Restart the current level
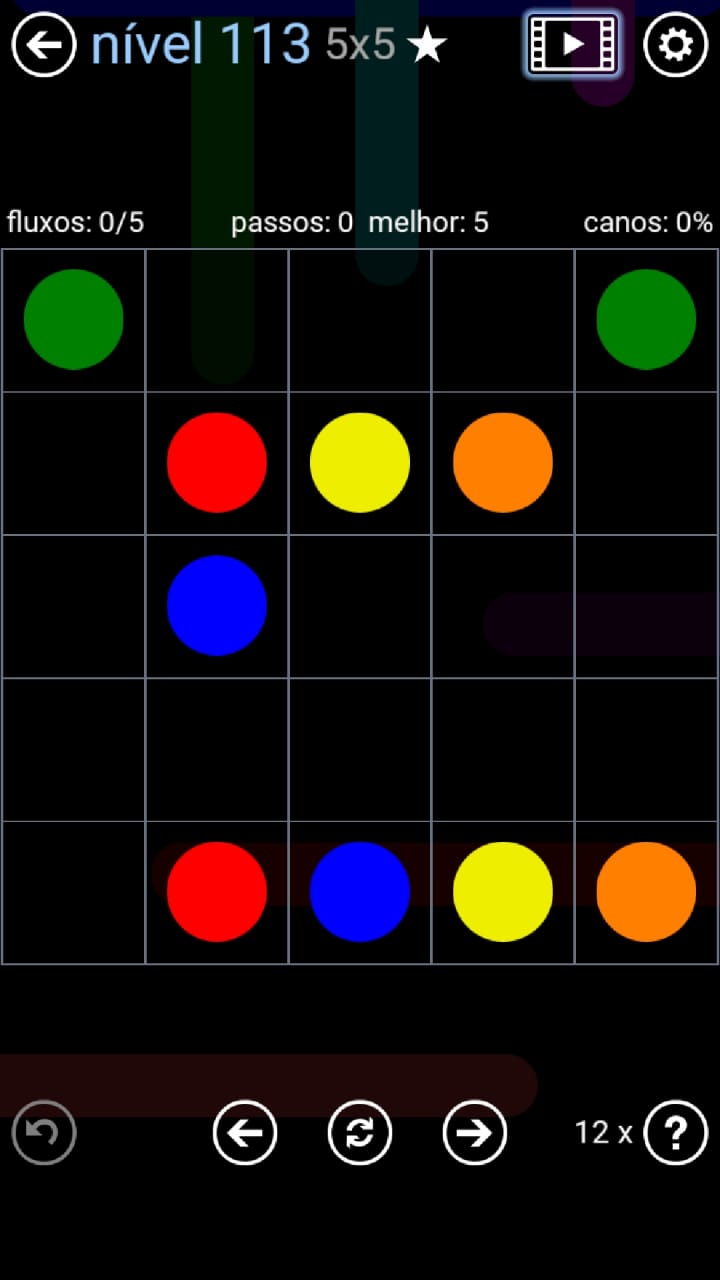 coord(360,1132)
